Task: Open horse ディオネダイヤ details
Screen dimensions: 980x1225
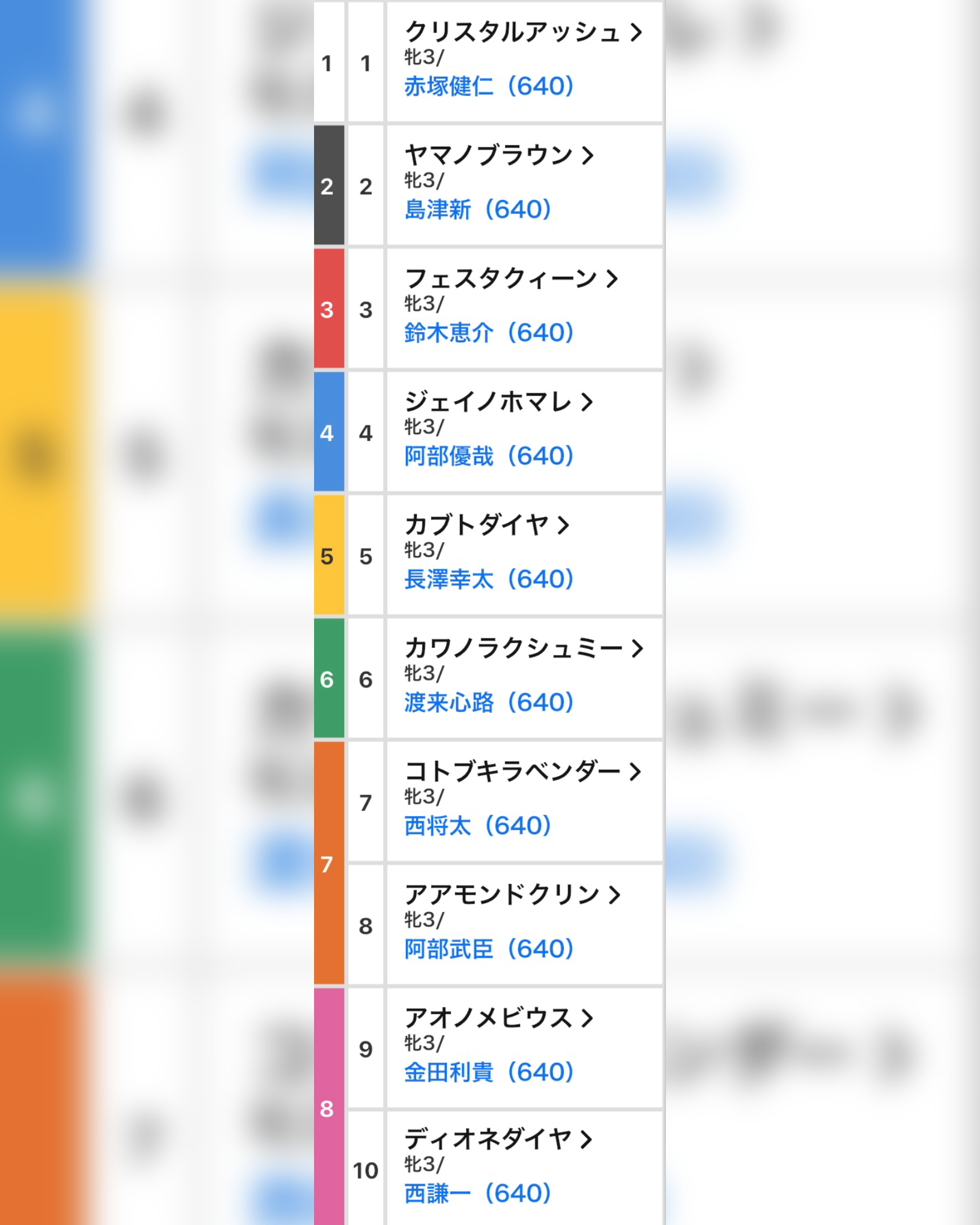Action: click(498, 1139)
